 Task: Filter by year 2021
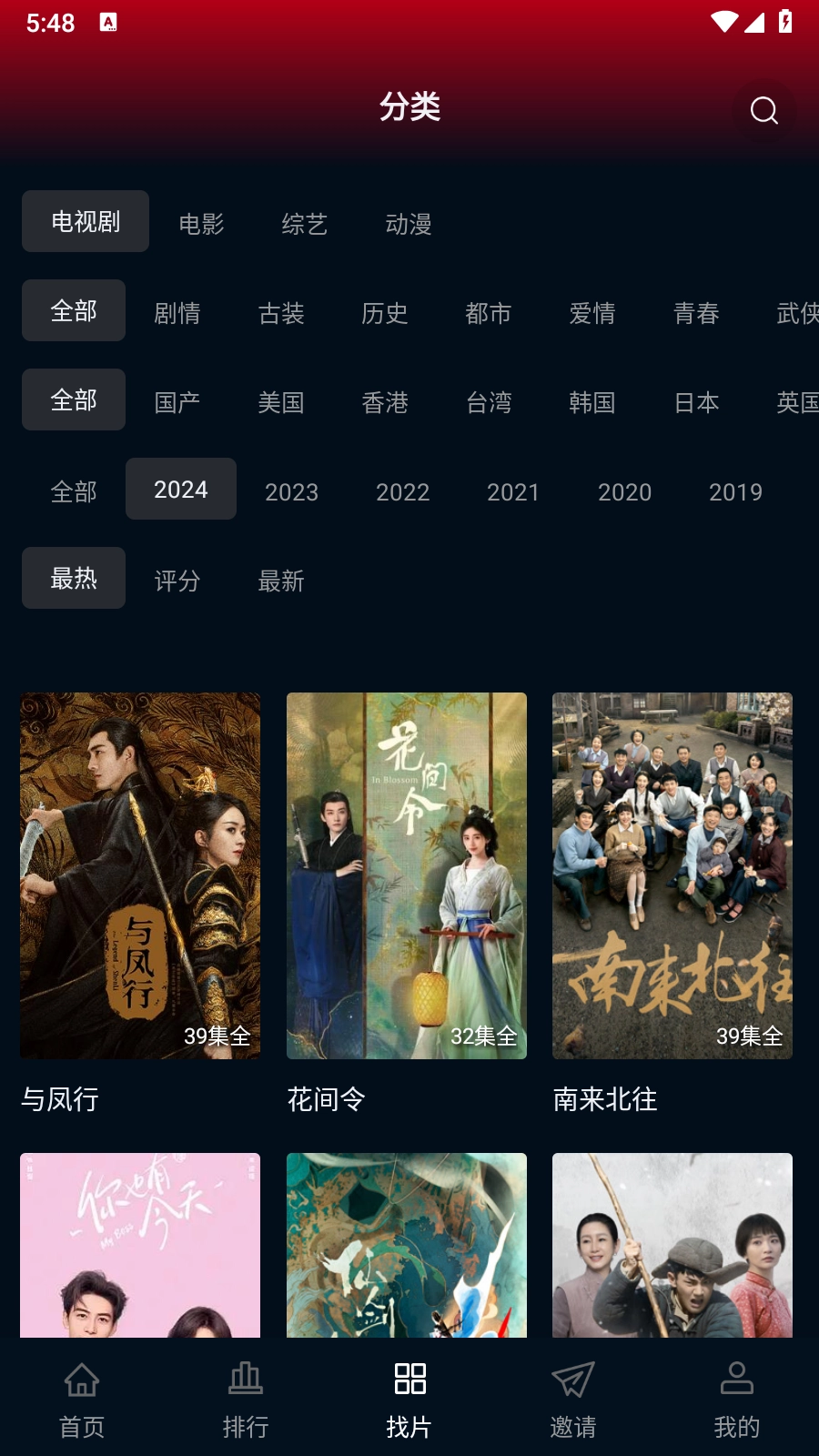click(x=513, y=491)
